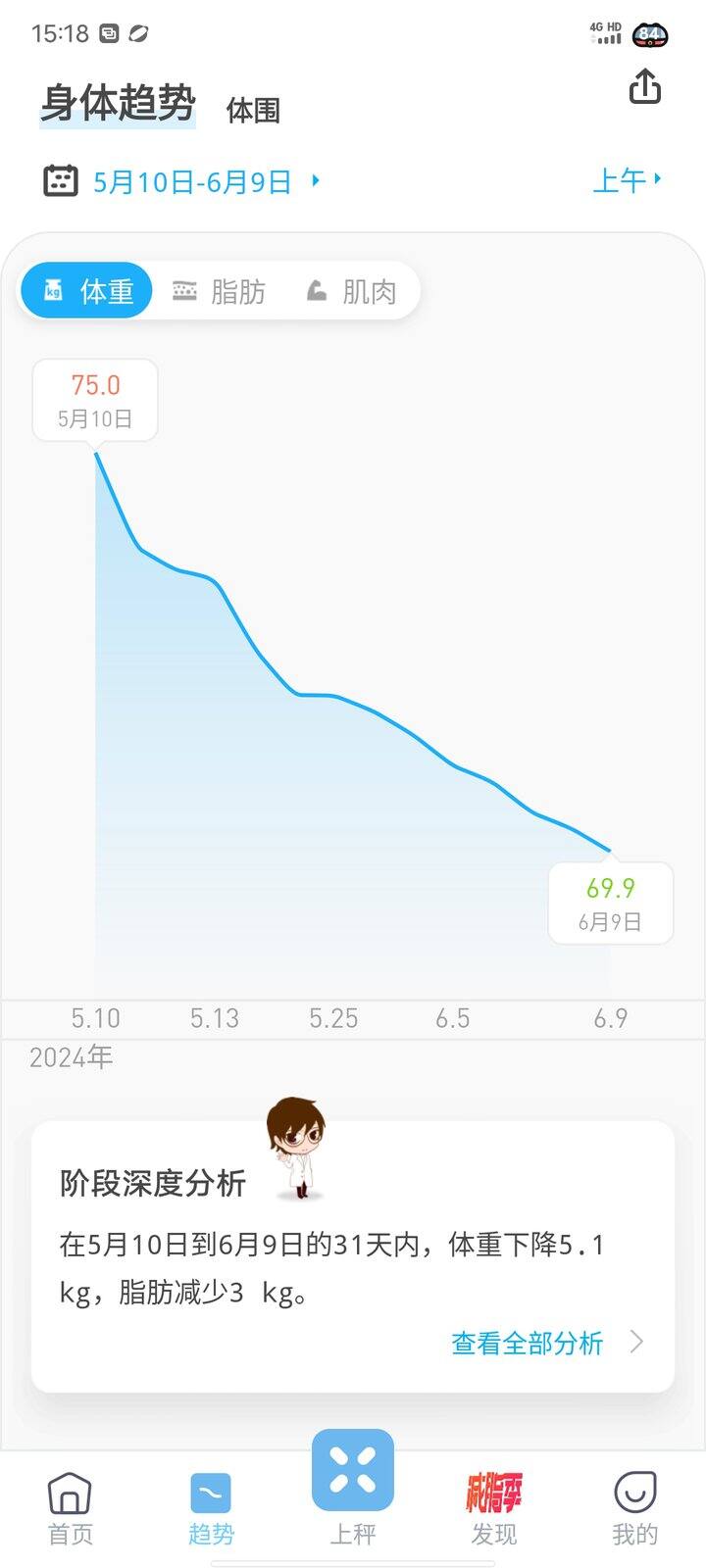Switch to the 体围 tab
Image resolution: width=706 pixels, height=1568 pixels.
[x=253, y=110]
